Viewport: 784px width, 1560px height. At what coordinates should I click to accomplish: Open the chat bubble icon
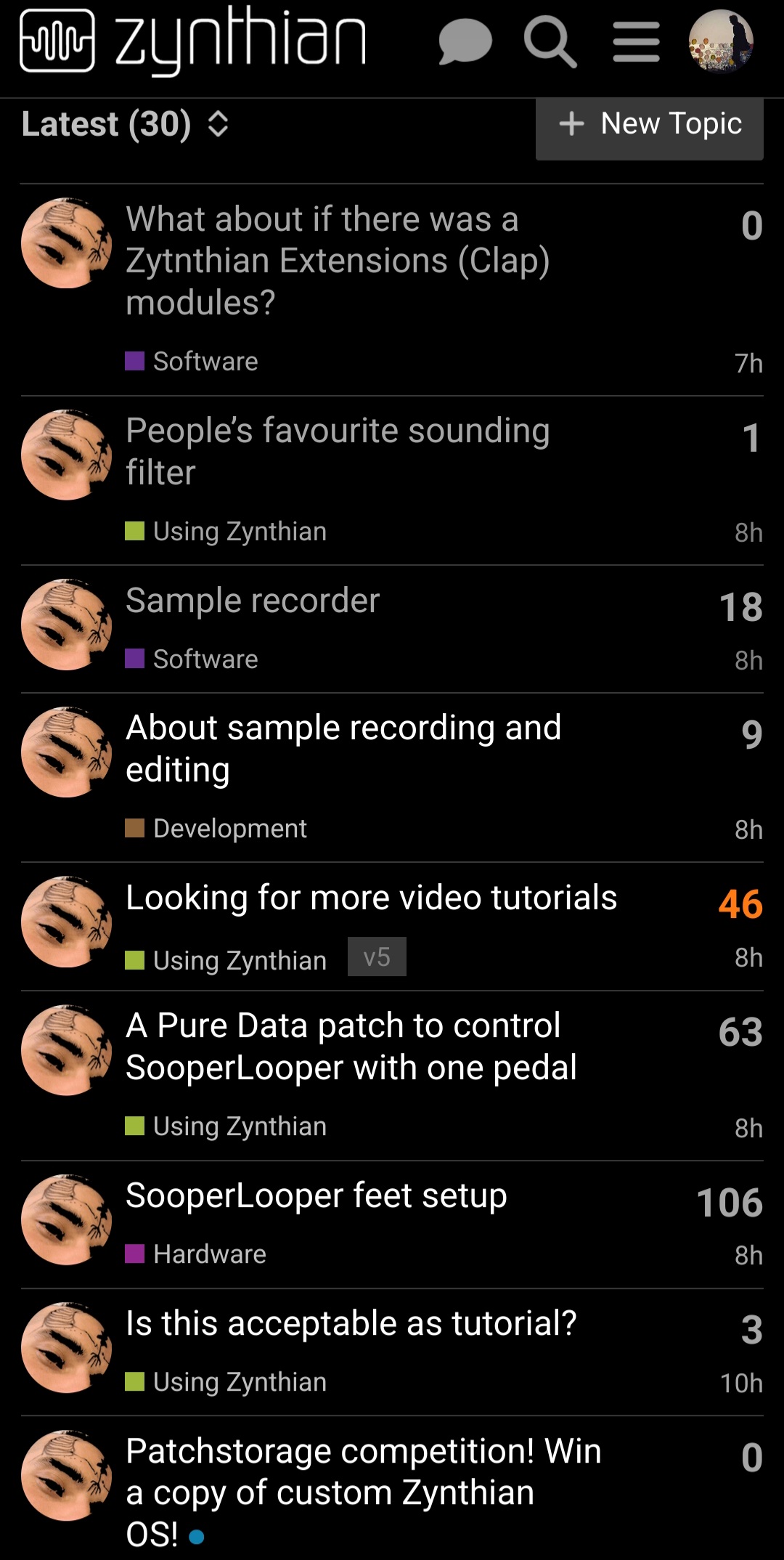coord(465,42)
